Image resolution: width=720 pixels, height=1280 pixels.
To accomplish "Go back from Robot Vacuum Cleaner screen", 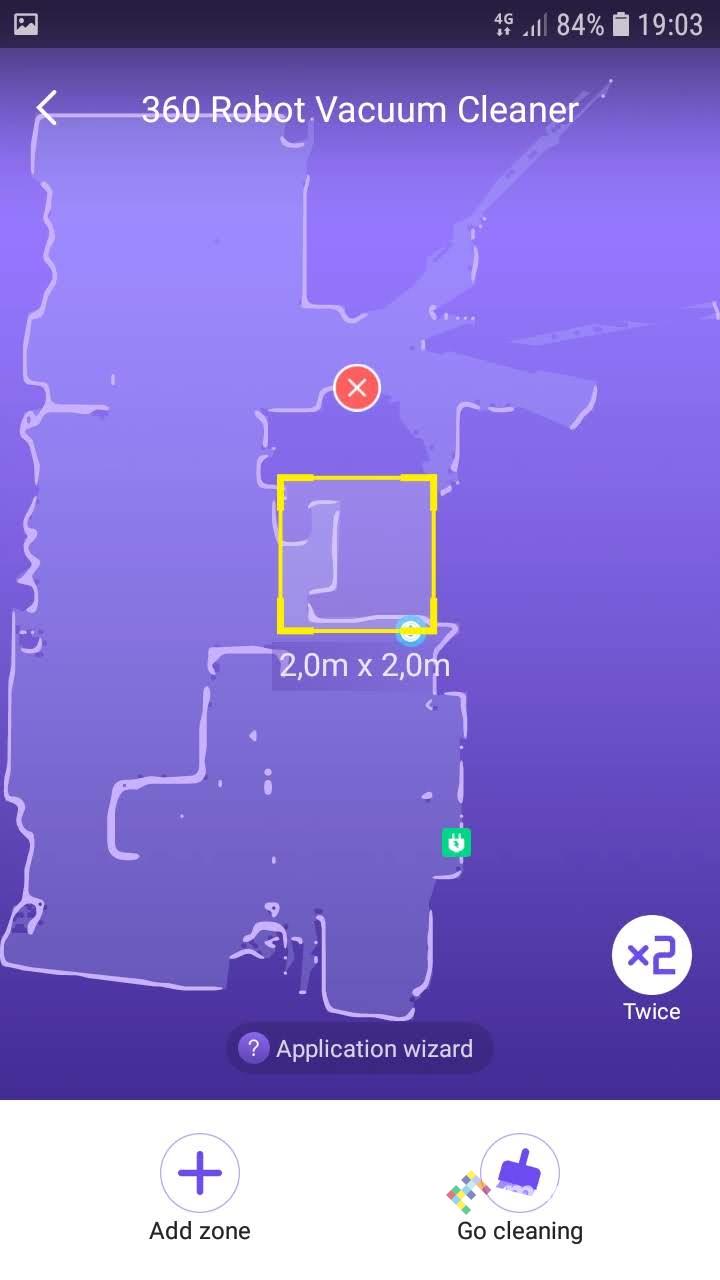I will pyautogui.click(x=47, y=108).
